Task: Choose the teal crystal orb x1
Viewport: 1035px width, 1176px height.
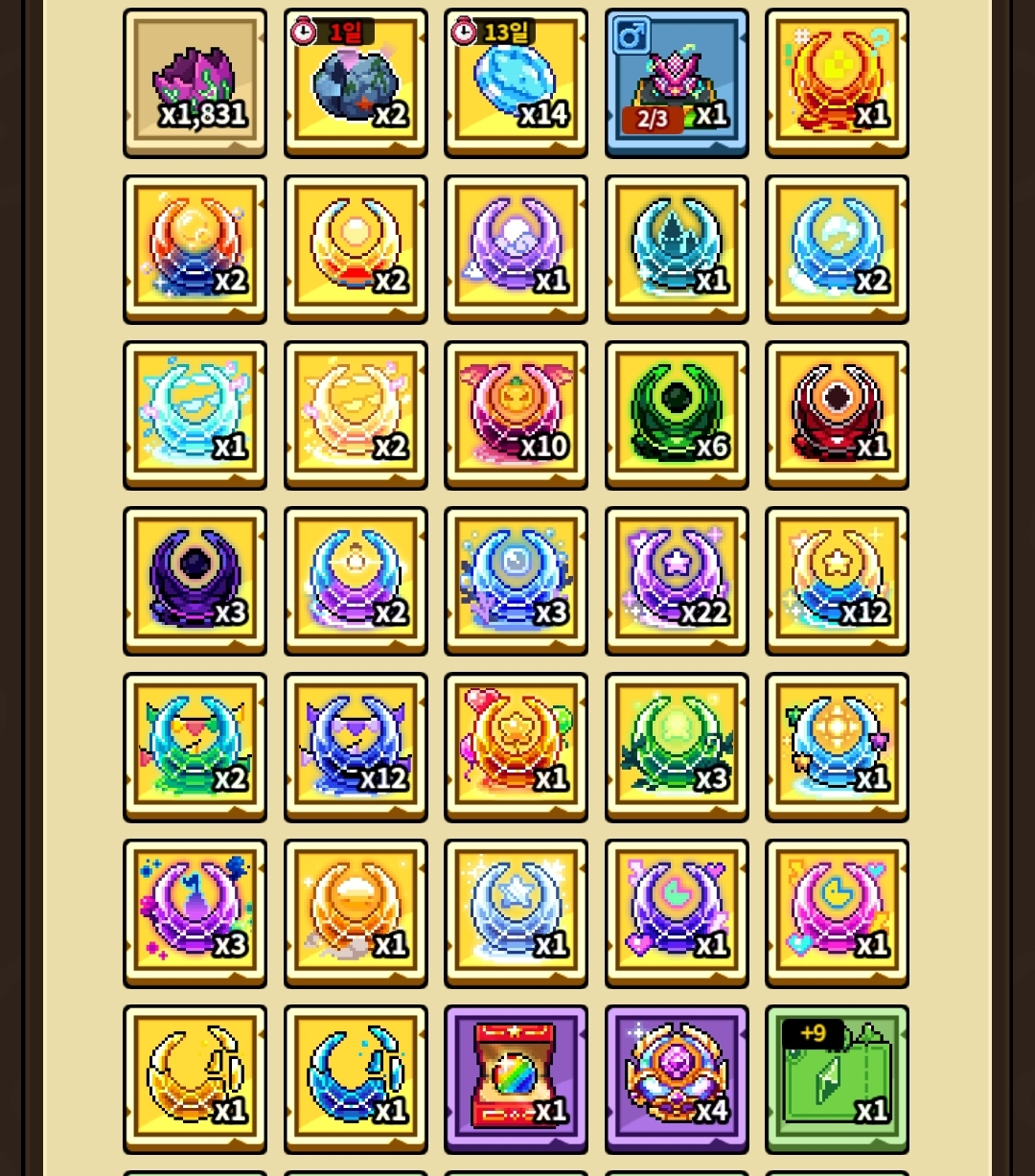Action: click(677, 248)
